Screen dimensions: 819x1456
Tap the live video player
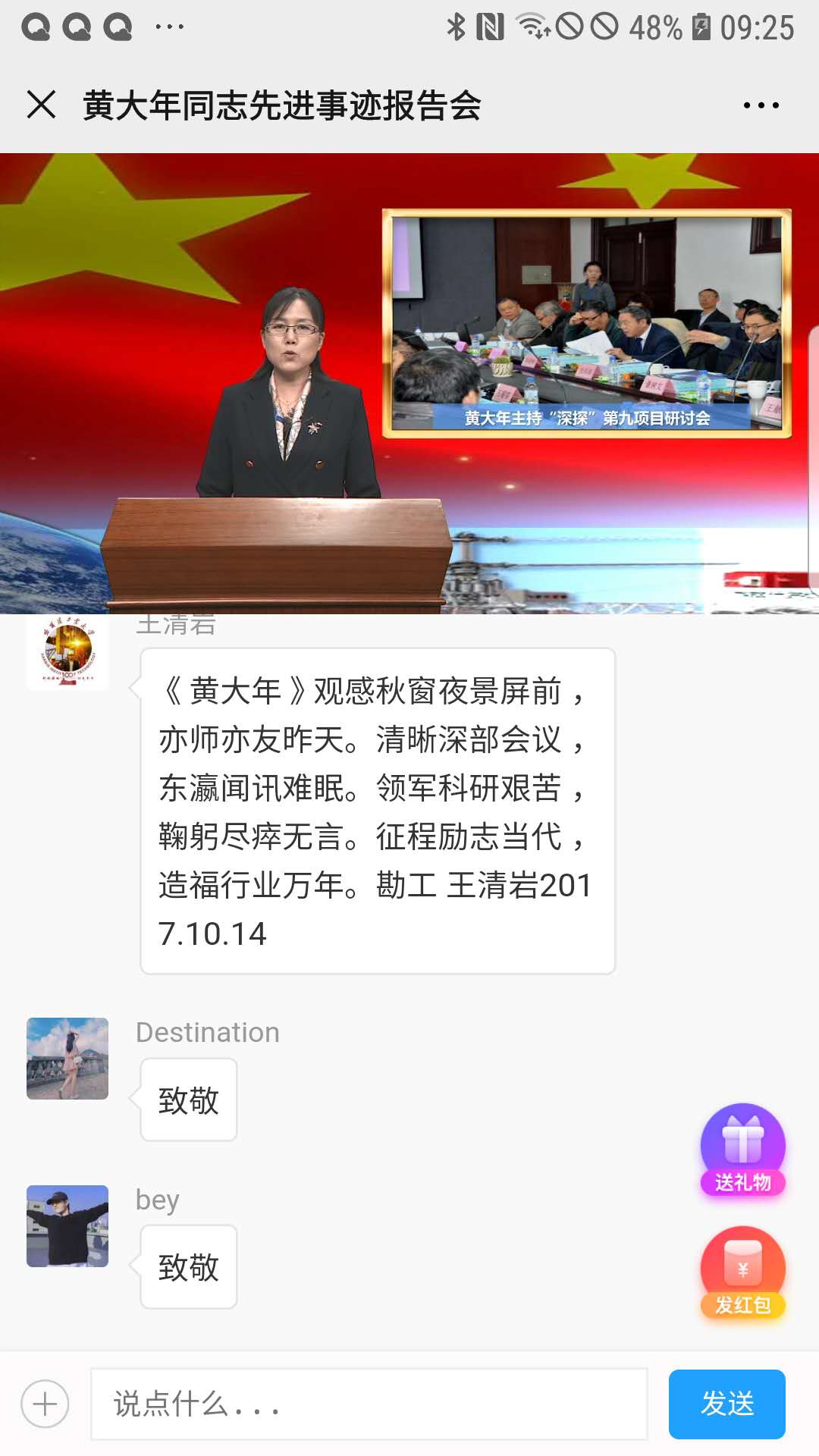pyautogui.click(x=409, y=383)
